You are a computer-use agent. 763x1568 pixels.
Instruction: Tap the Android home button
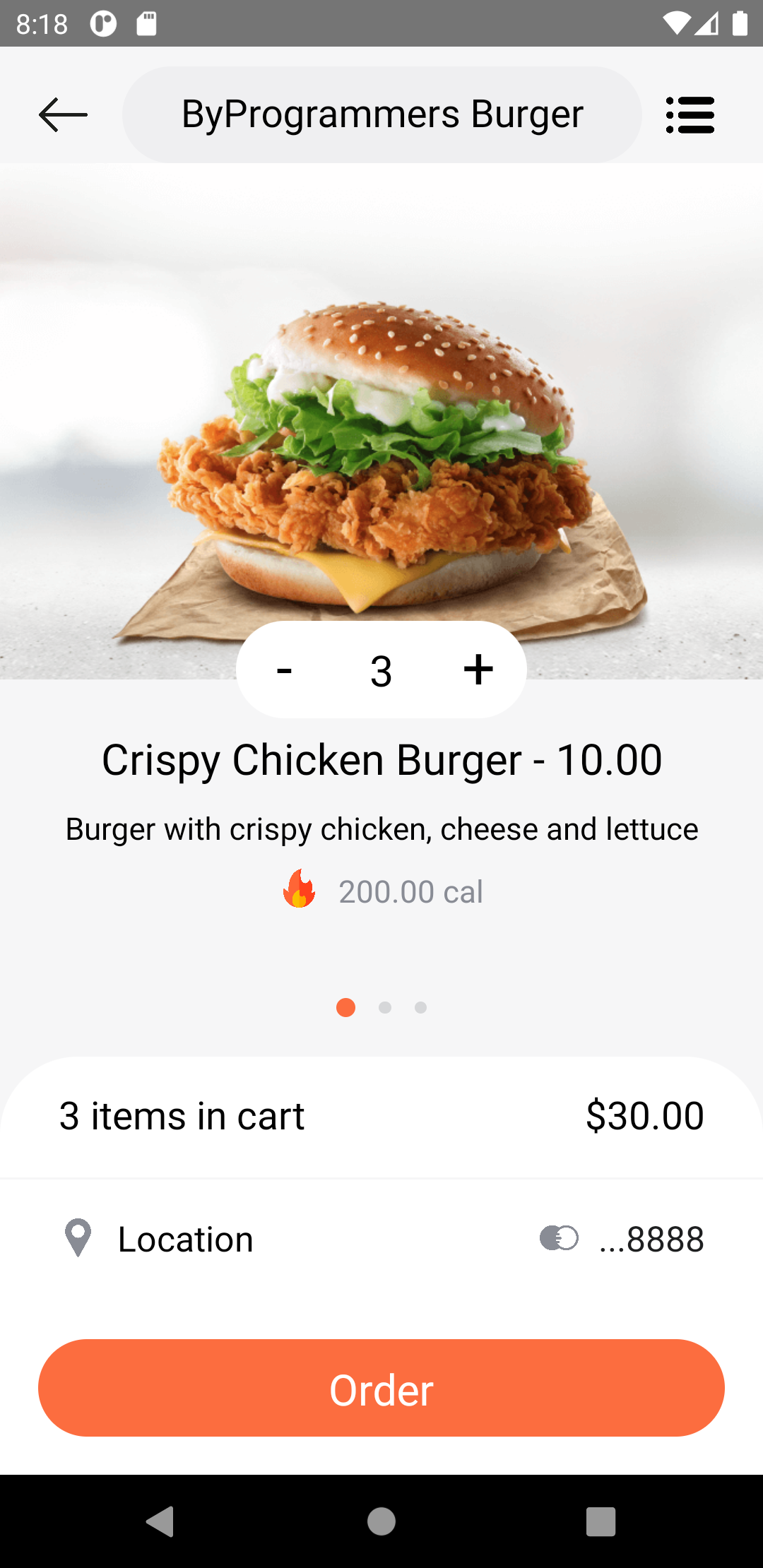[x=381, y=1521]
